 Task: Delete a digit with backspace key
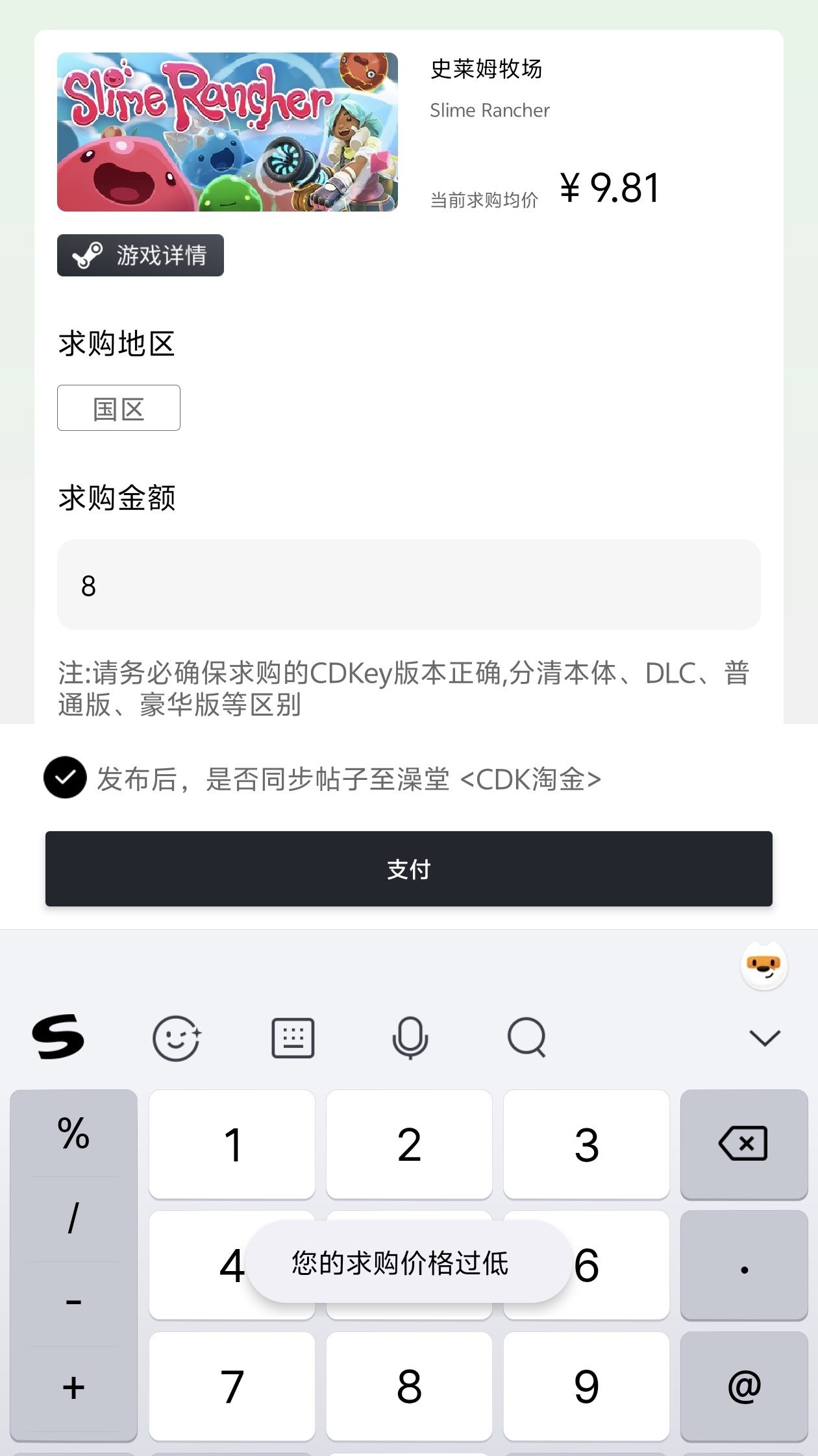[x=744, y=1144]
